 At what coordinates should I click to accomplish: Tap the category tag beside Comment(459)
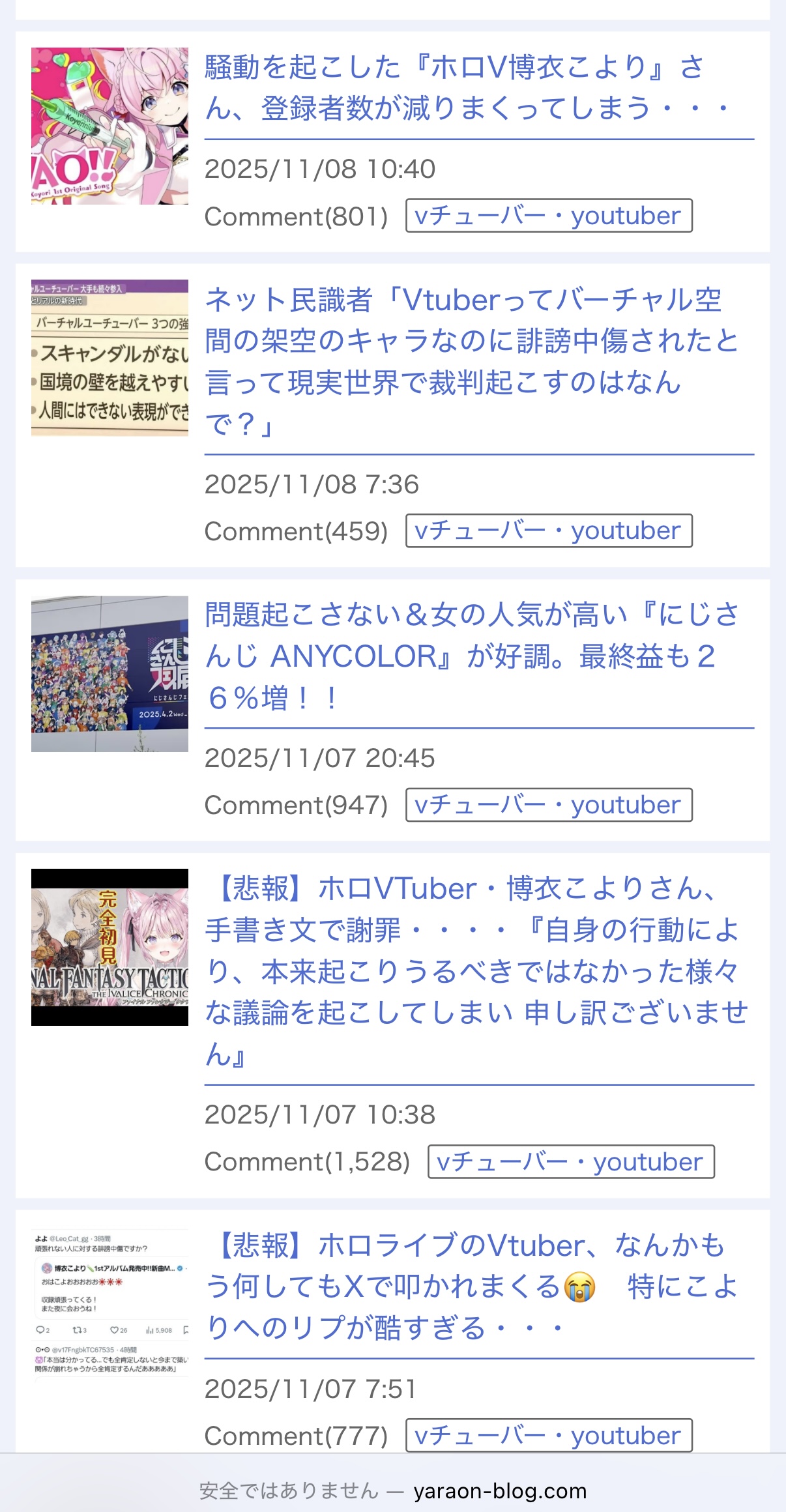(548, 531)
